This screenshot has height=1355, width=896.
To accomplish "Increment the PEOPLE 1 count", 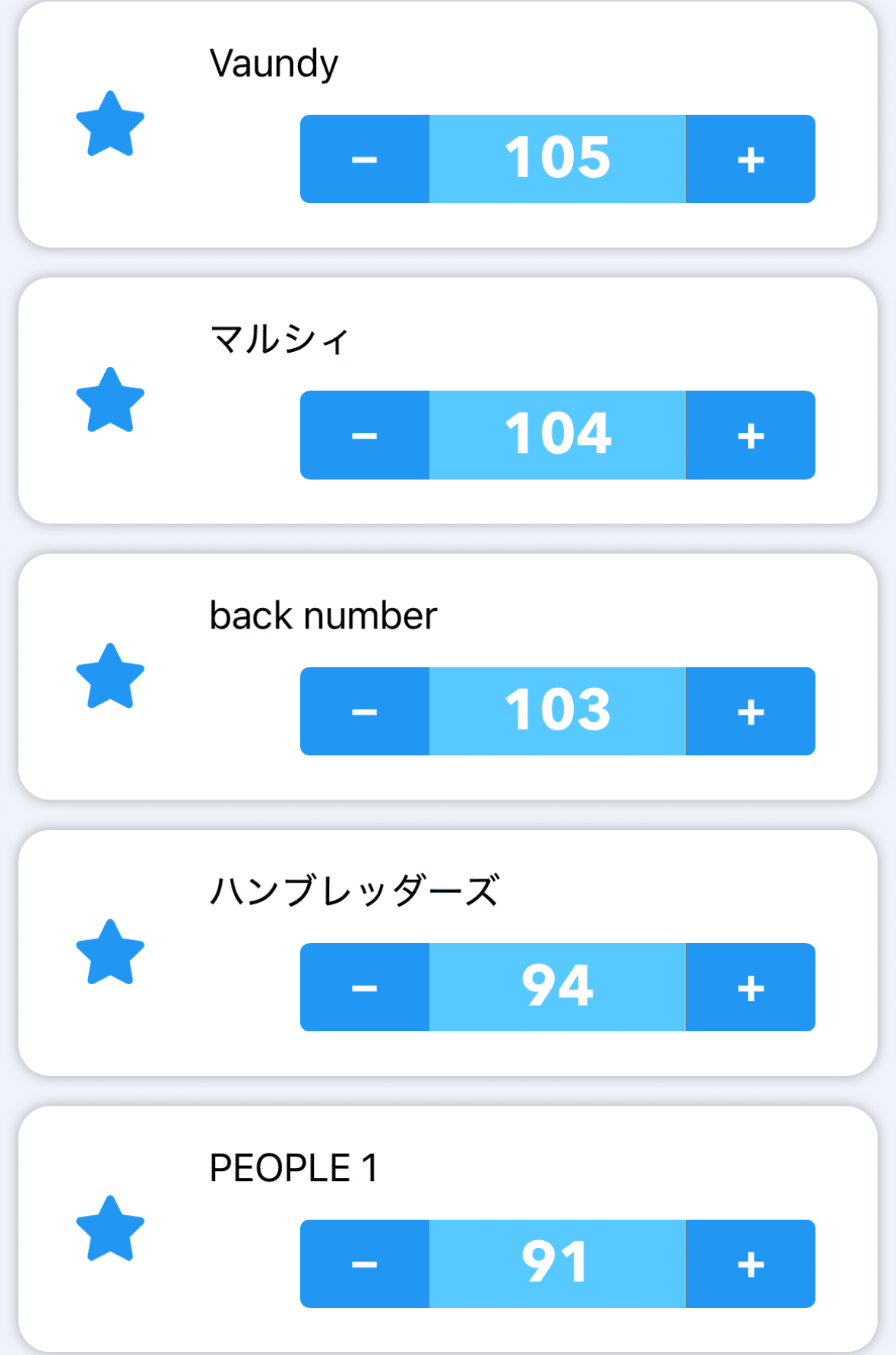I will coord(750,1264).
